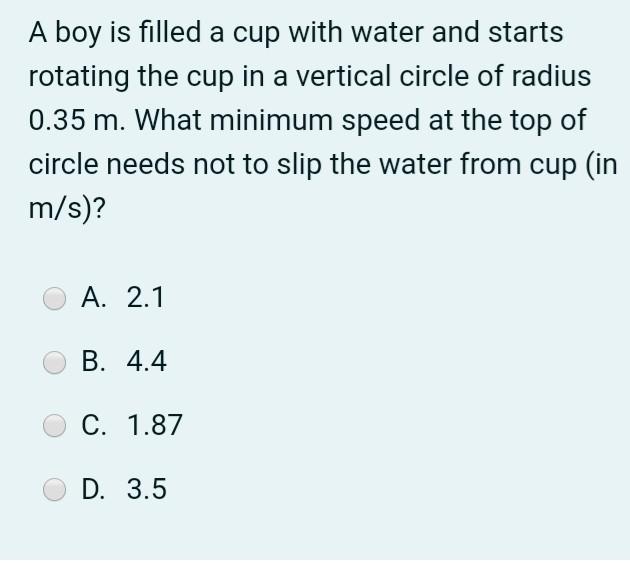This screenshot has height=563, width=630.
Task: Pick answer option D. 3.5
Action: [58, 490]
